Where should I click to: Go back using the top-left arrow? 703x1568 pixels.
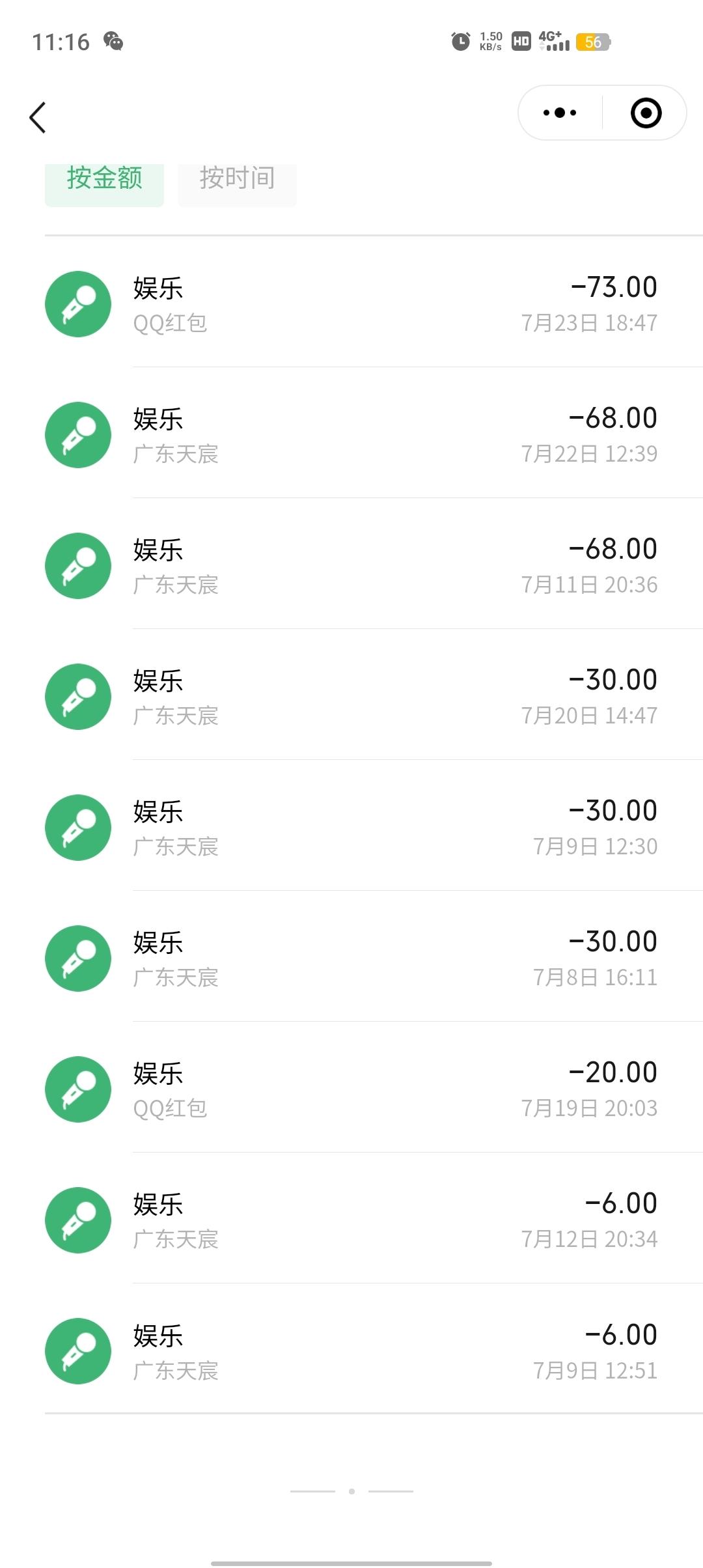pyautogui.click(x=38, y=117)
